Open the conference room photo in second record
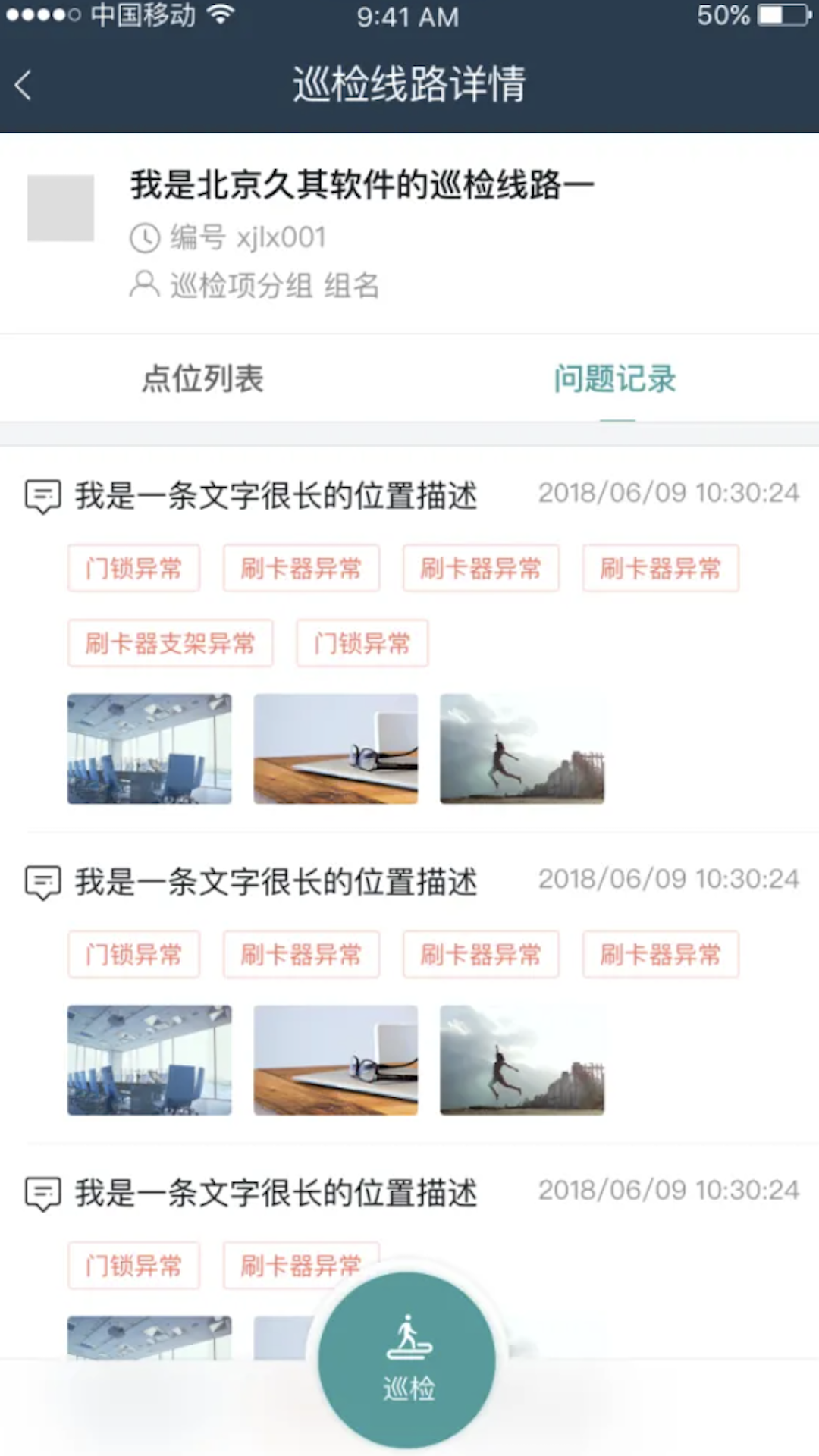Screen dimensions: 819x1456 (x=149, y=1060)
